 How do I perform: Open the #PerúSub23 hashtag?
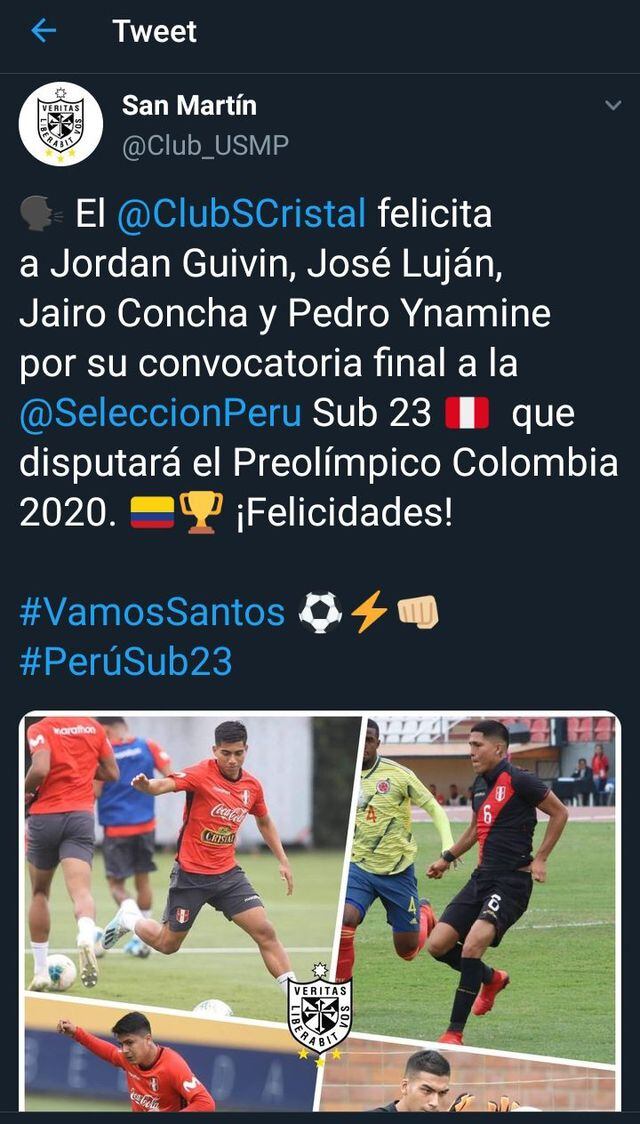click(x=126, y=661)
